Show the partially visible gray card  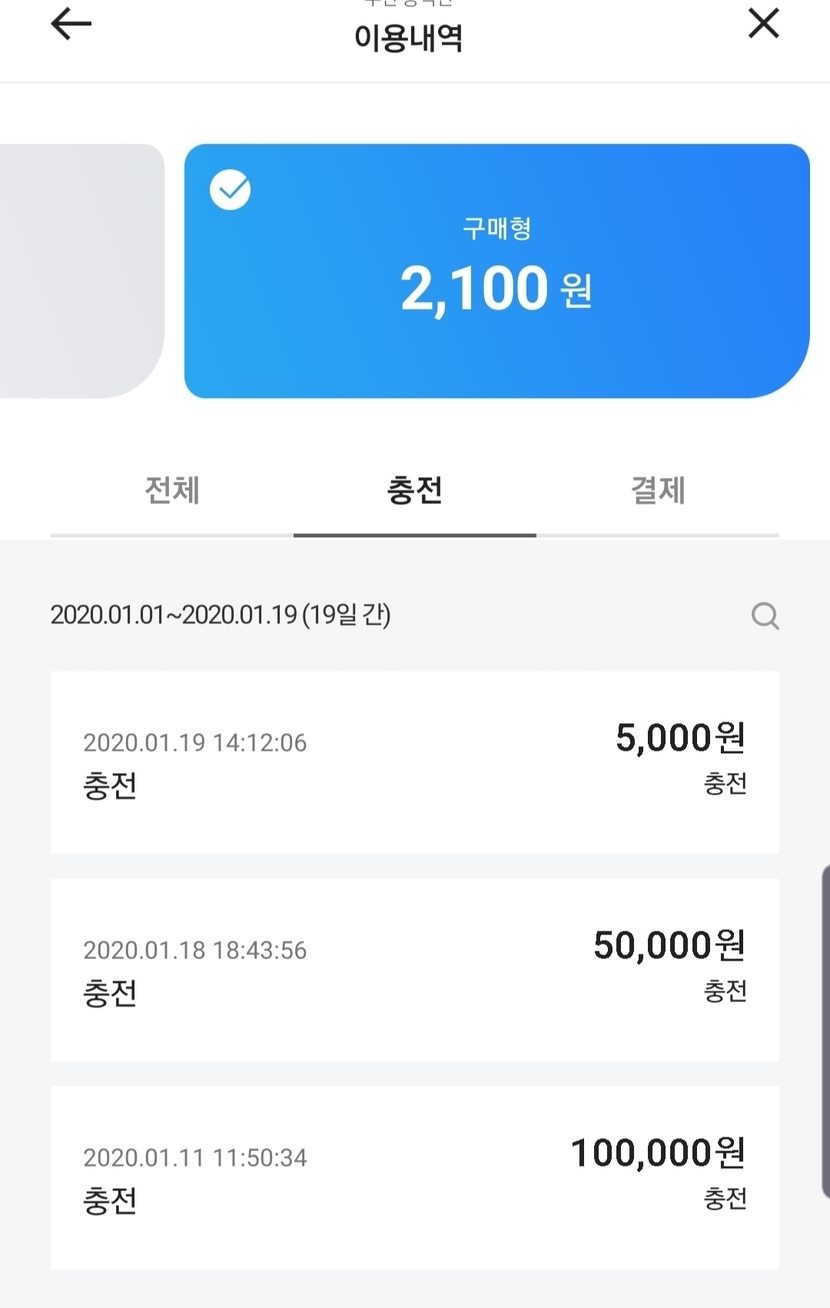point(80,271)
